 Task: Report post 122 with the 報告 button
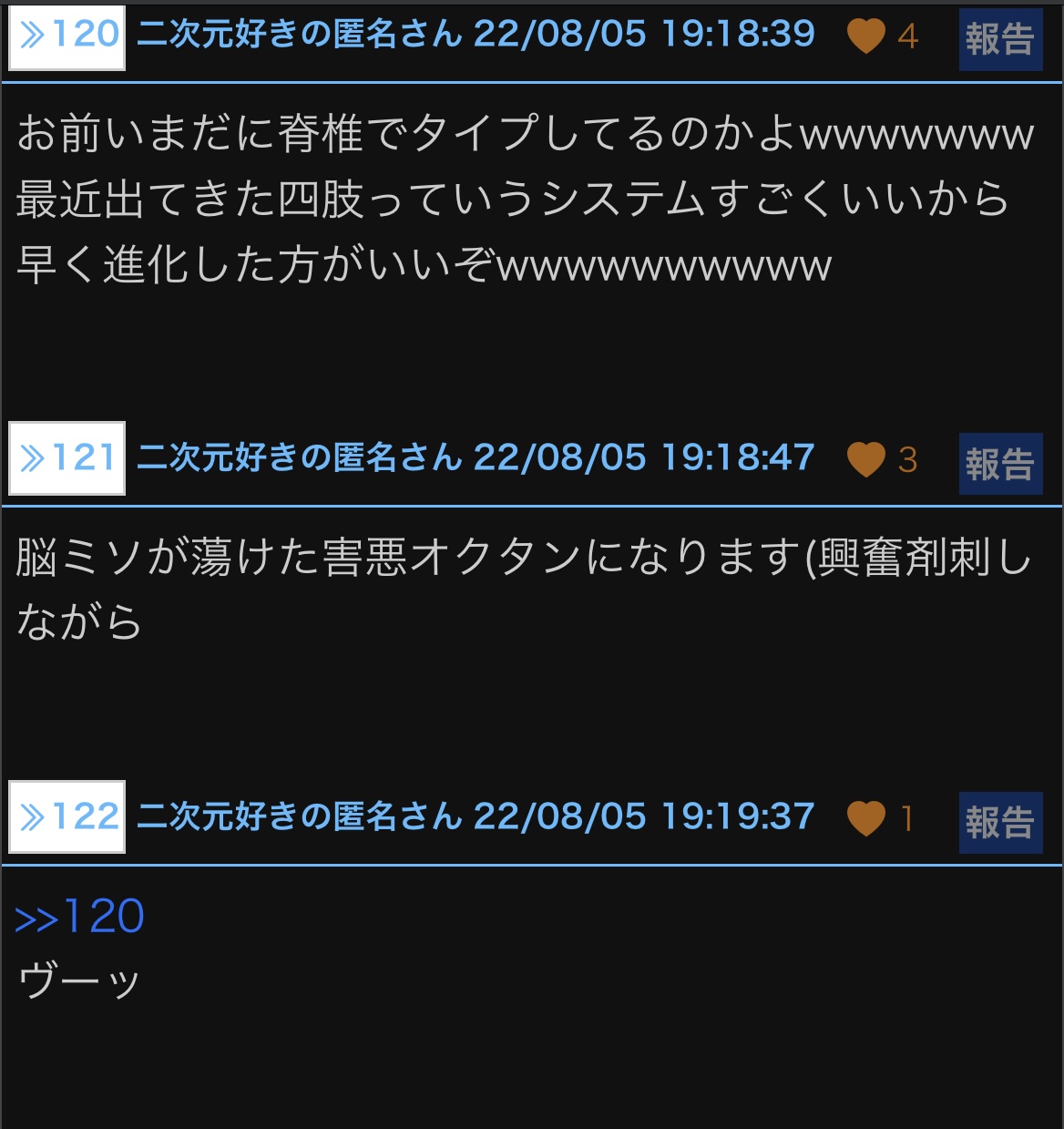click(x=999, y=823)
